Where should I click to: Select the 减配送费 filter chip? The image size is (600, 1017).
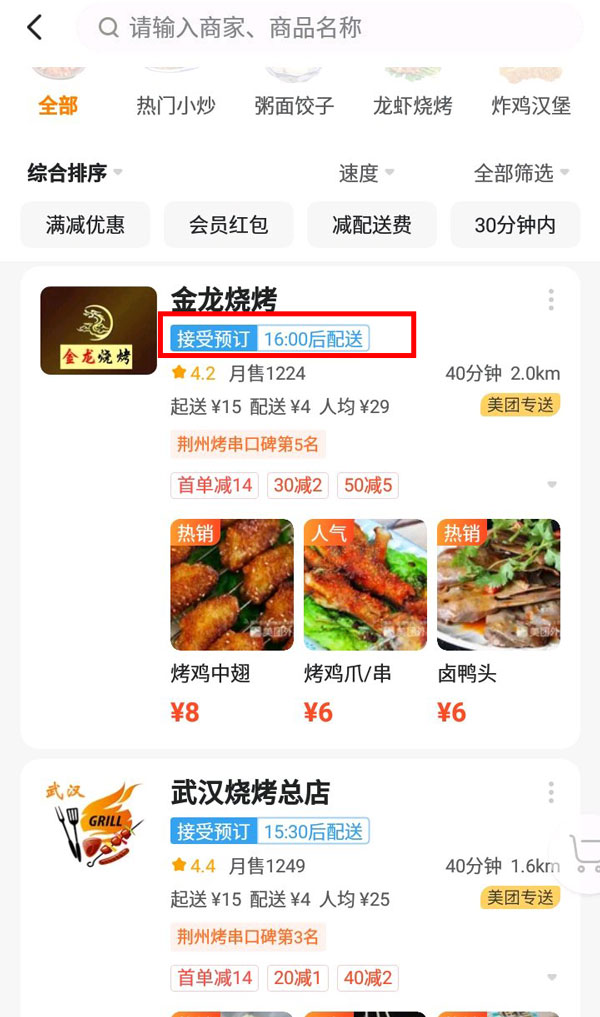coord(372,225)
